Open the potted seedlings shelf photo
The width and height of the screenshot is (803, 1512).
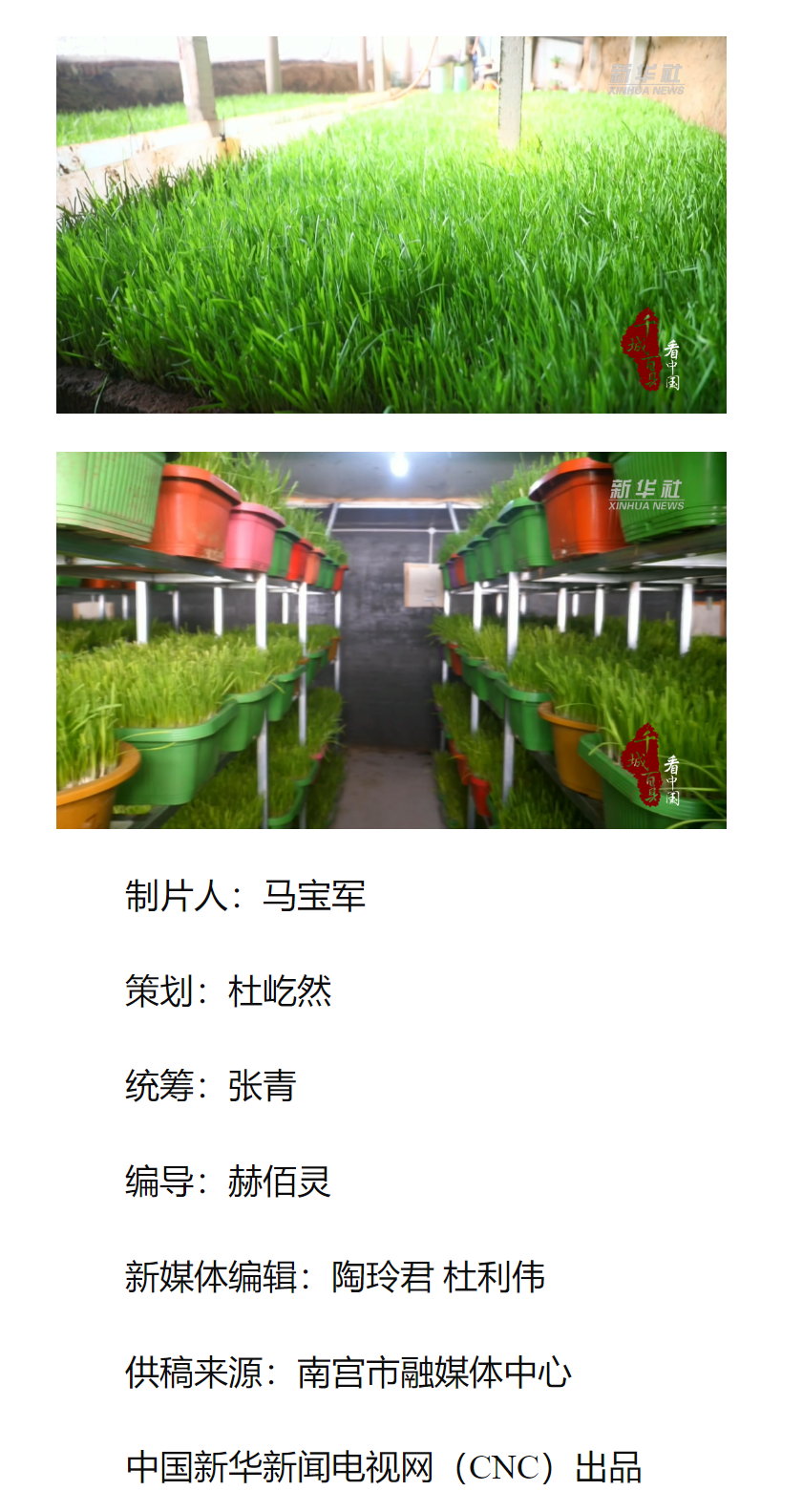[391, 640]
